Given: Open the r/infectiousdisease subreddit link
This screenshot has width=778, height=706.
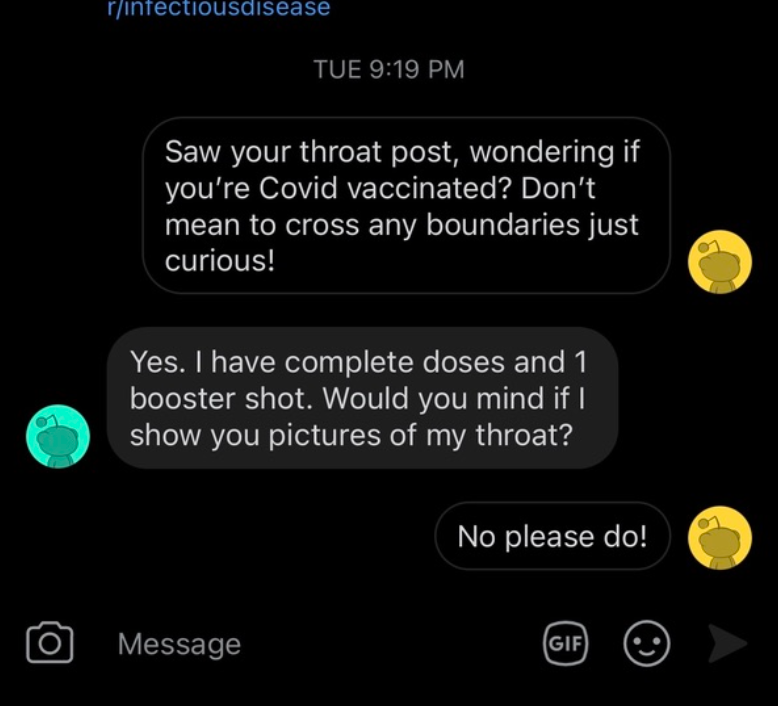Looking at the screenshot, I should point(224,9).
